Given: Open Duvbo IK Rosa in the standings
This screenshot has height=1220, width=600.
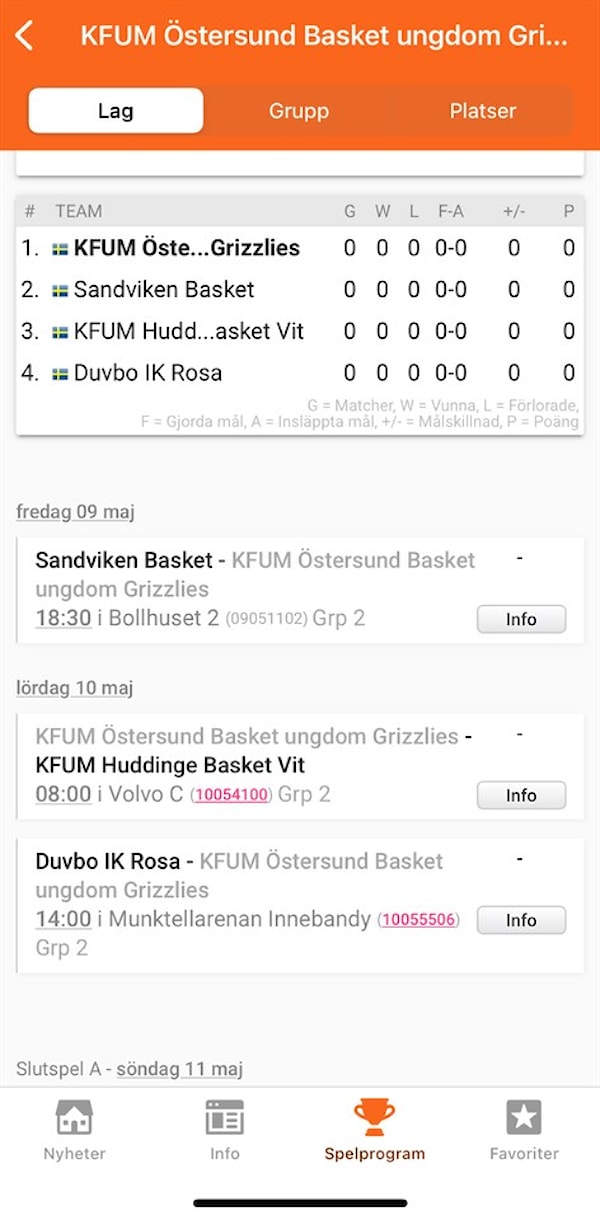Looking at the screenshot, I should (x=300, y=374).
